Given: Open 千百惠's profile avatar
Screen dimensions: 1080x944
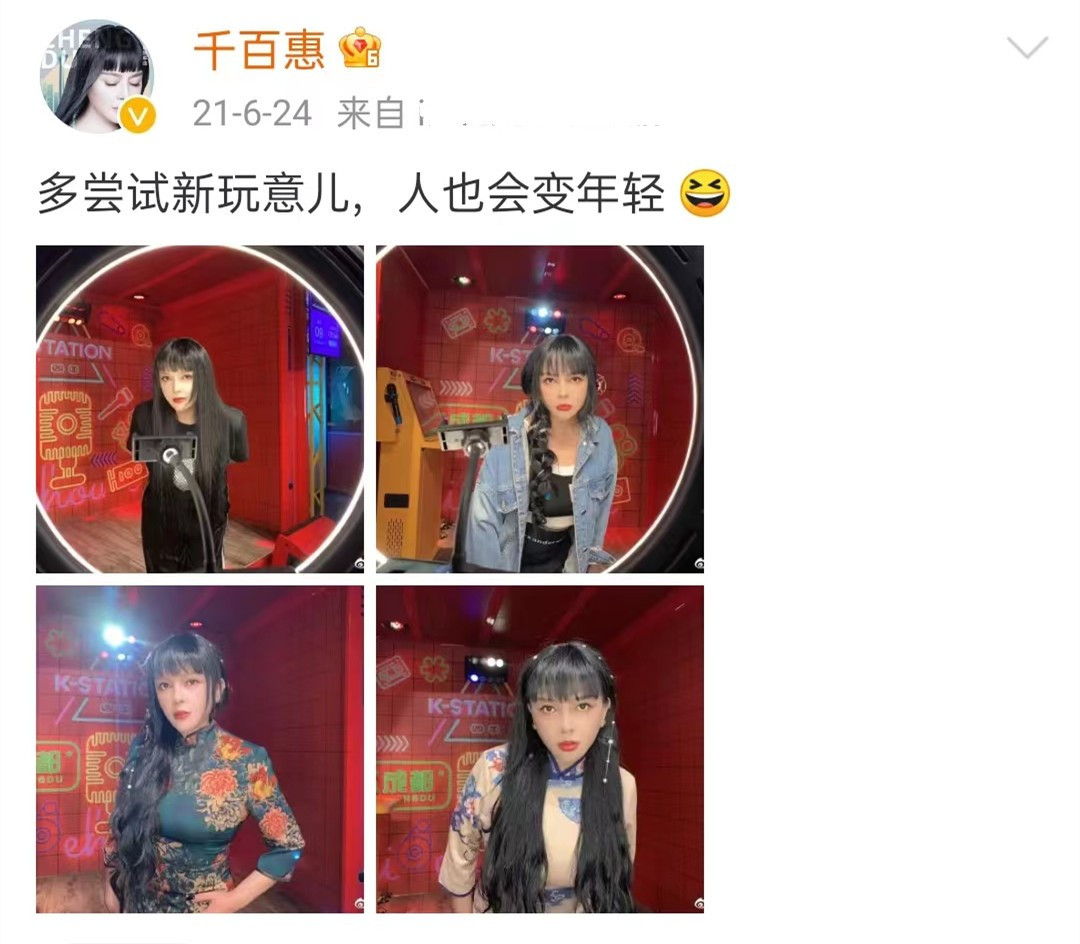Looking at the screenshot, I should [x=97, y=76].
